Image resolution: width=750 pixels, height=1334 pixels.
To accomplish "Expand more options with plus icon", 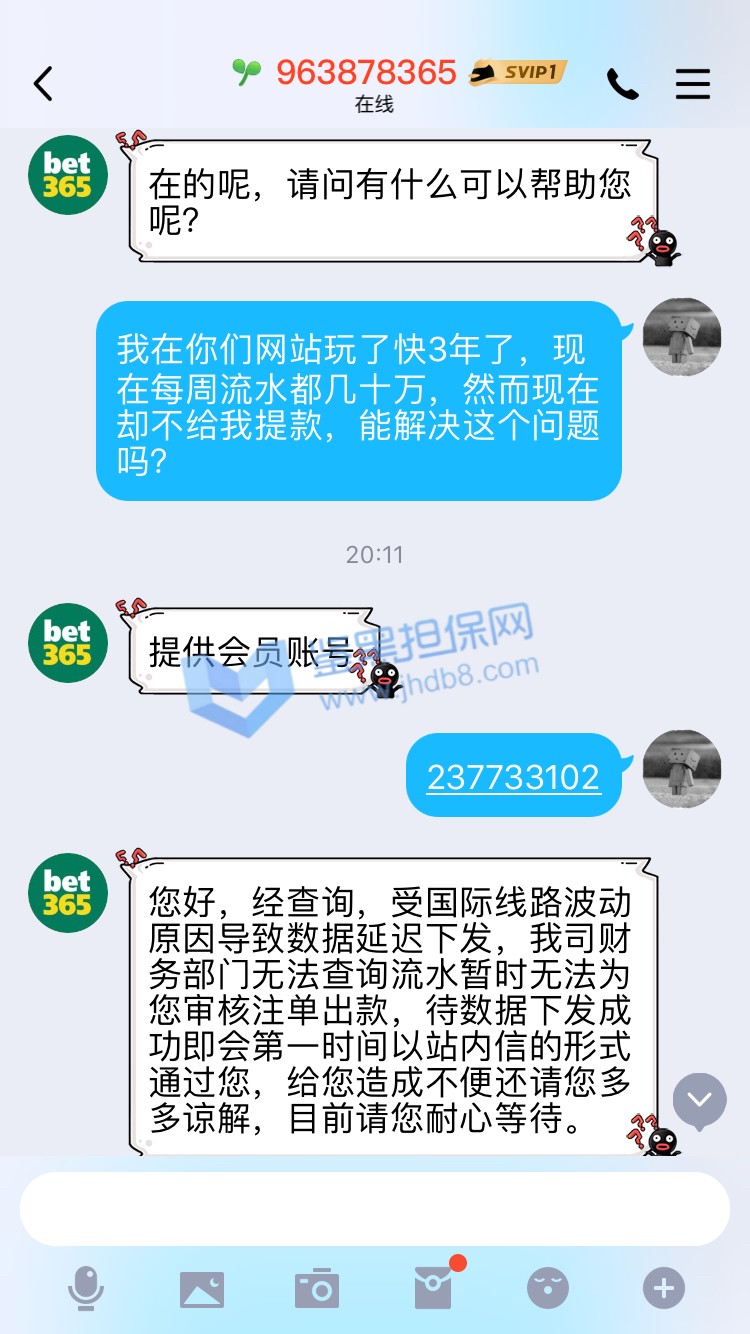I will tap(664, 1288).
